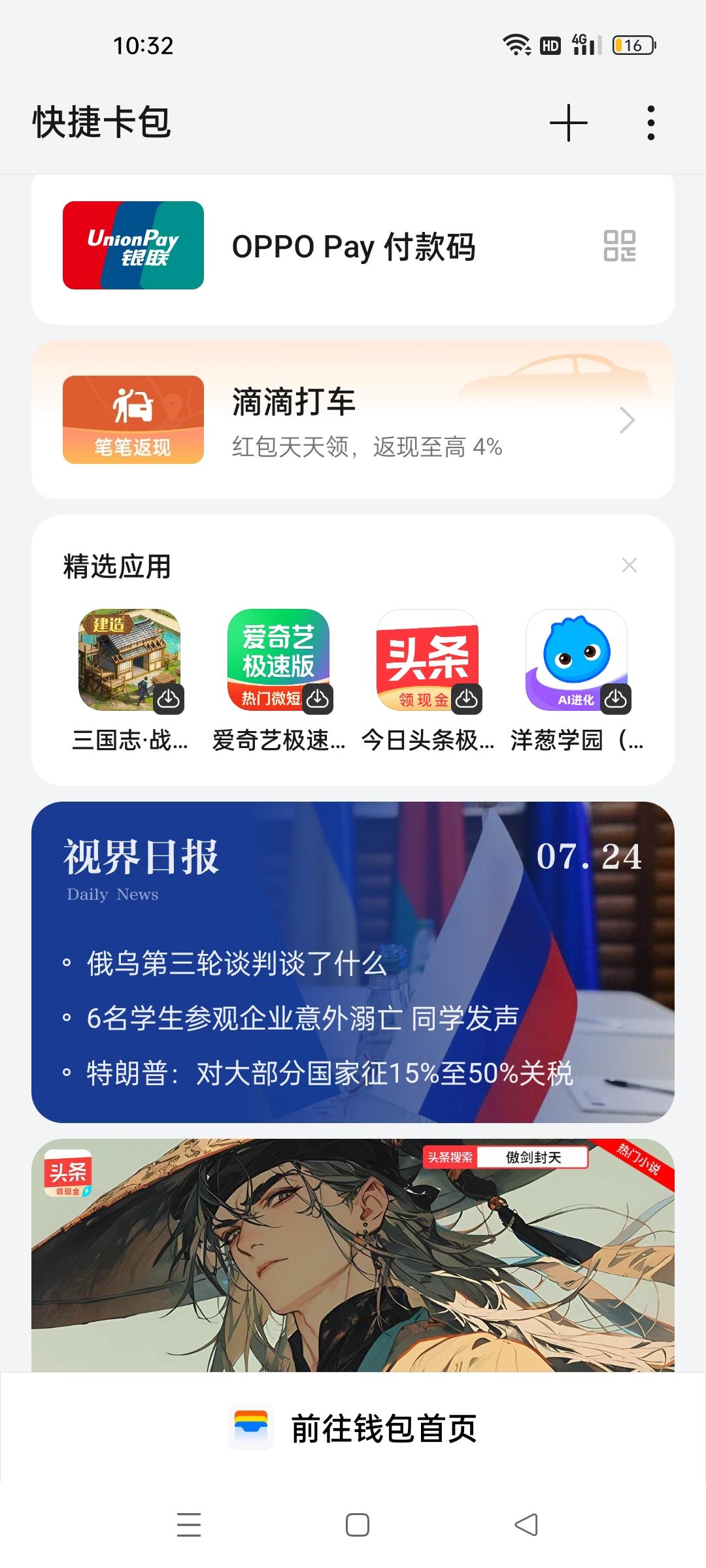706x1568 pixels.
Task: Open the 头条 傲剑封天 novel banner
Action: click(x=353, y=1254)
